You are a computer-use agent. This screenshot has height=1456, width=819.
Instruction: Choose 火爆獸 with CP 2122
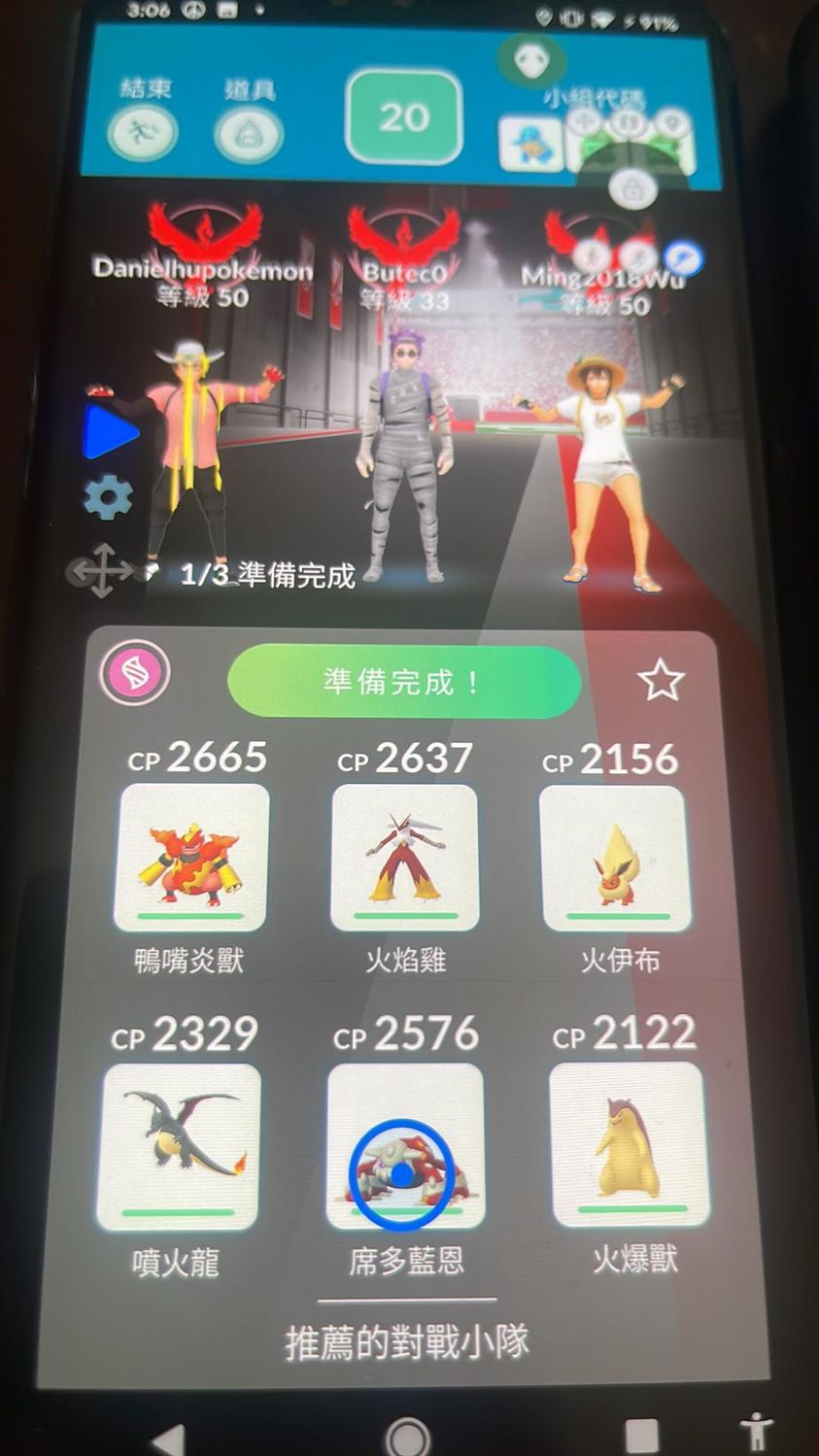pos(630,1143)
